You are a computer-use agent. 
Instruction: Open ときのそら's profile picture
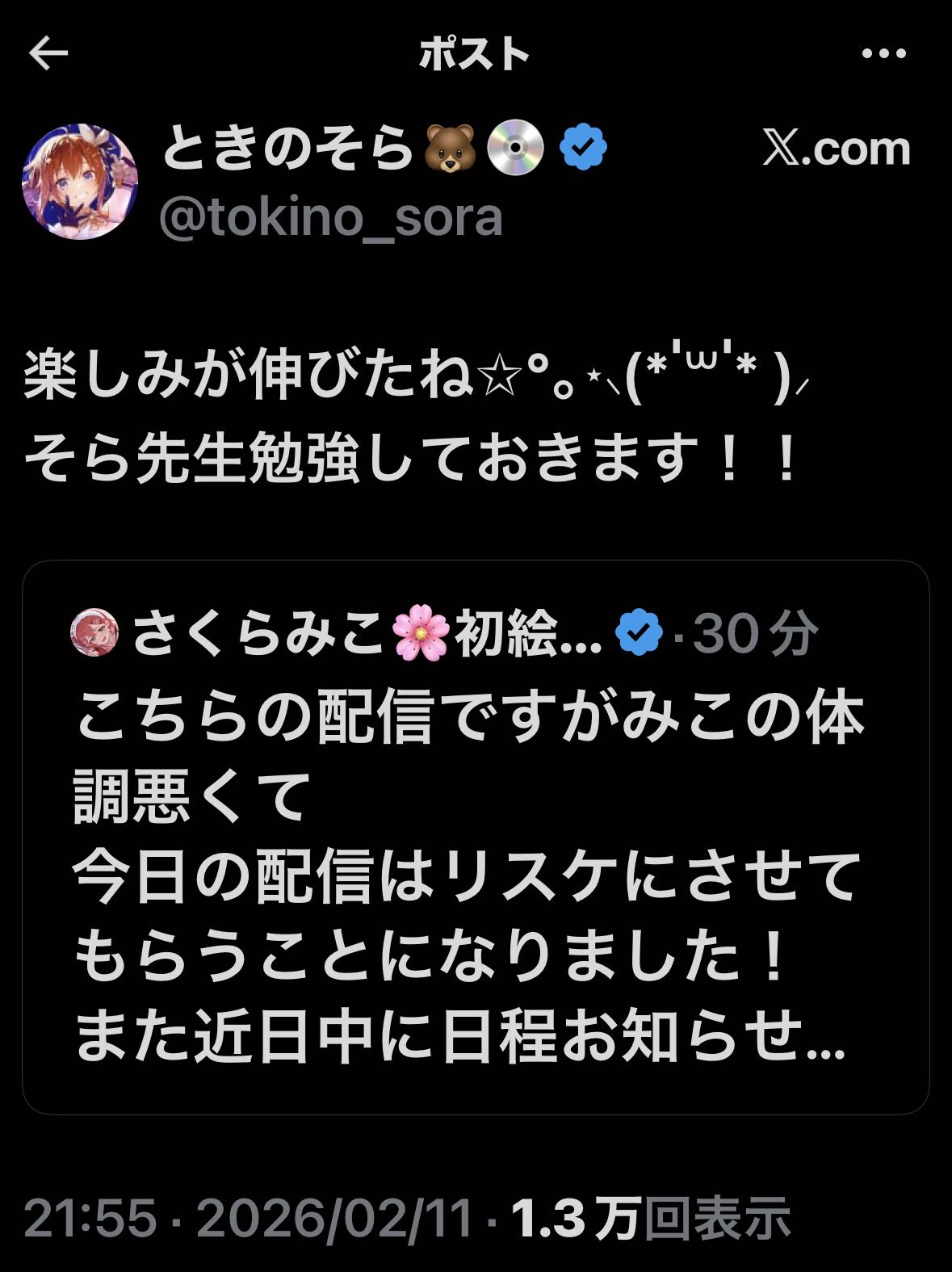coord(79,182)
